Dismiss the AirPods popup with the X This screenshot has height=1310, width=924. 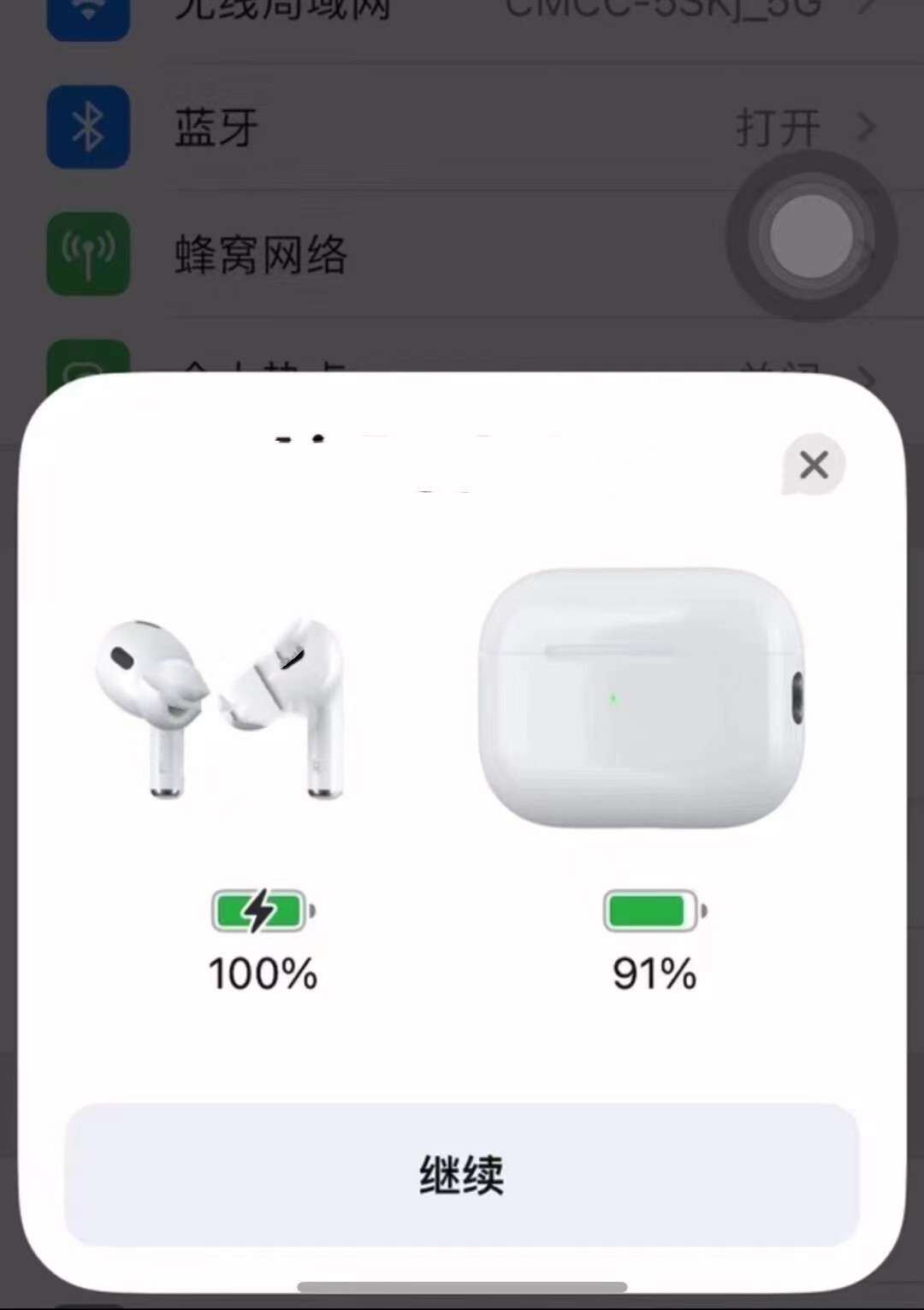(x=814, y=465)
